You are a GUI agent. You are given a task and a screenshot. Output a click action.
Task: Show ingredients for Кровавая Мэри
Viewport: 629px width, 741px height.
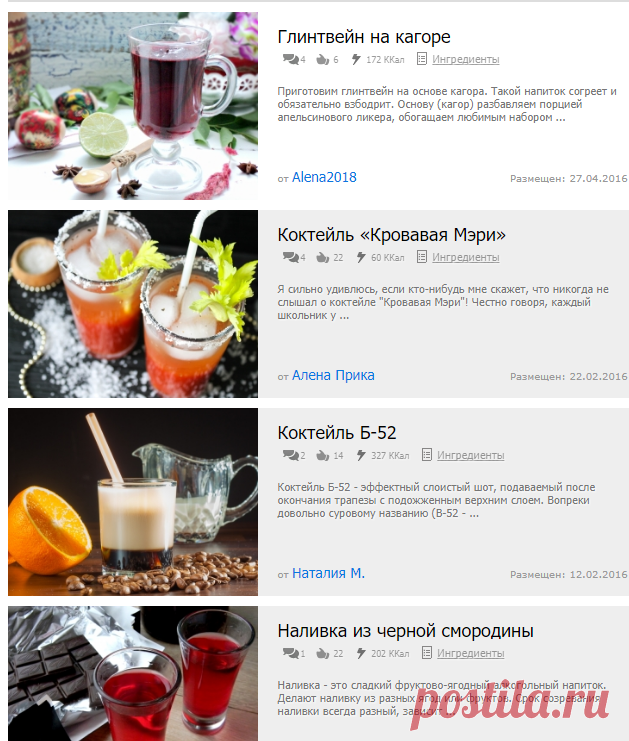pos(465,258)
